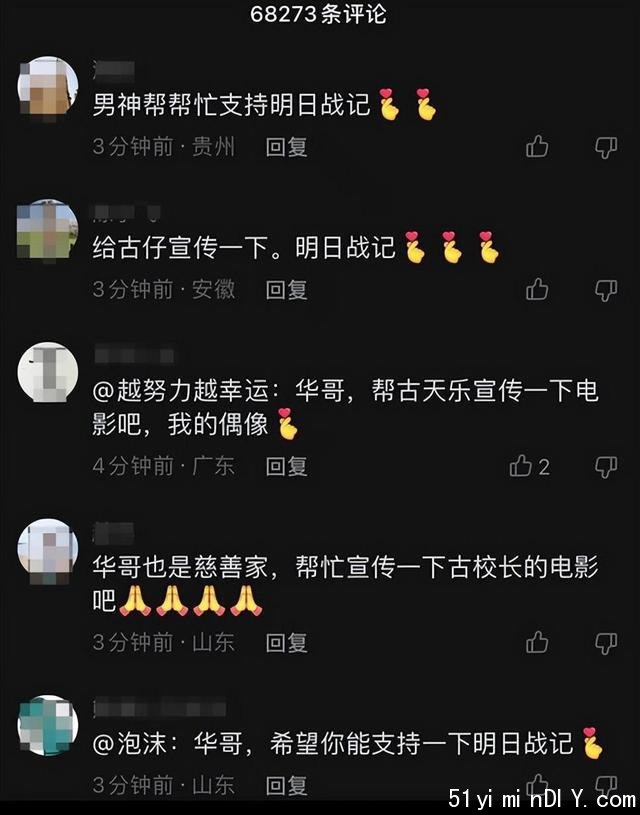
Task: Open avatar of the '给古仔宣传一下' commenter
Action: click(x=48, y=230)
